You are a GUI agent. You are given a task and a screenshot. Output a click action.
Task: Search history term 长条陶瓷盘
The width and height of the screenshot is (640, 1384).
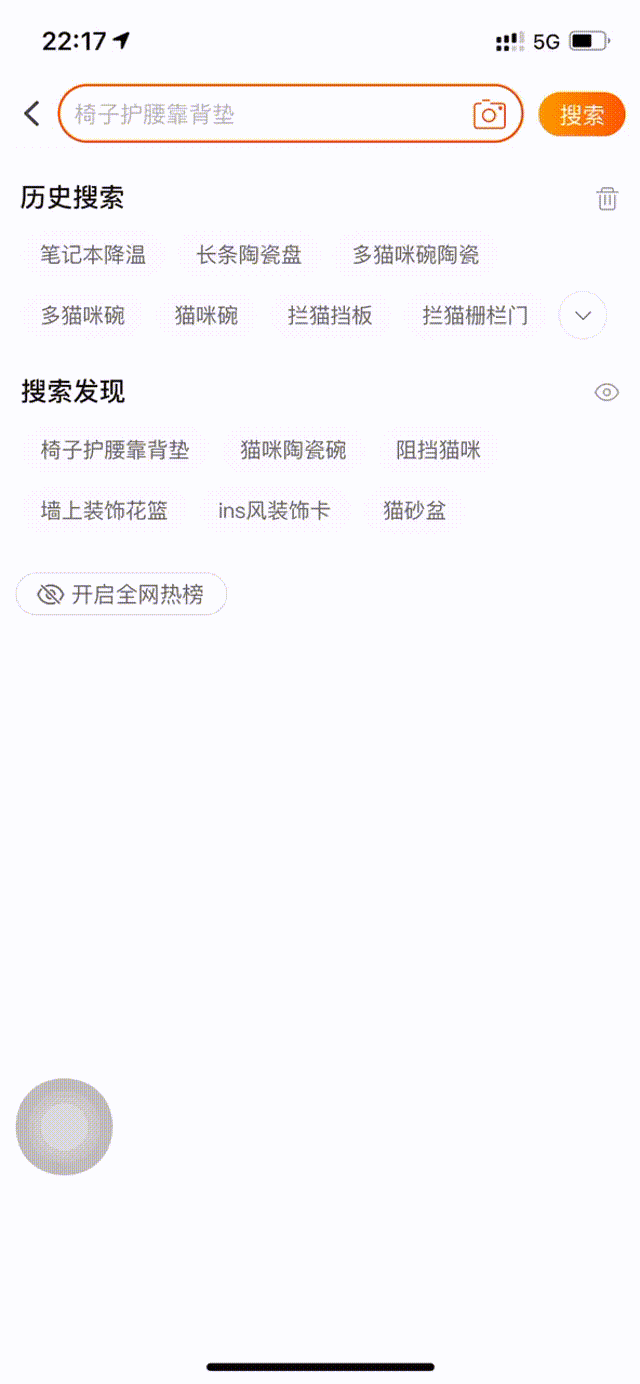click(x=249, y=255)
